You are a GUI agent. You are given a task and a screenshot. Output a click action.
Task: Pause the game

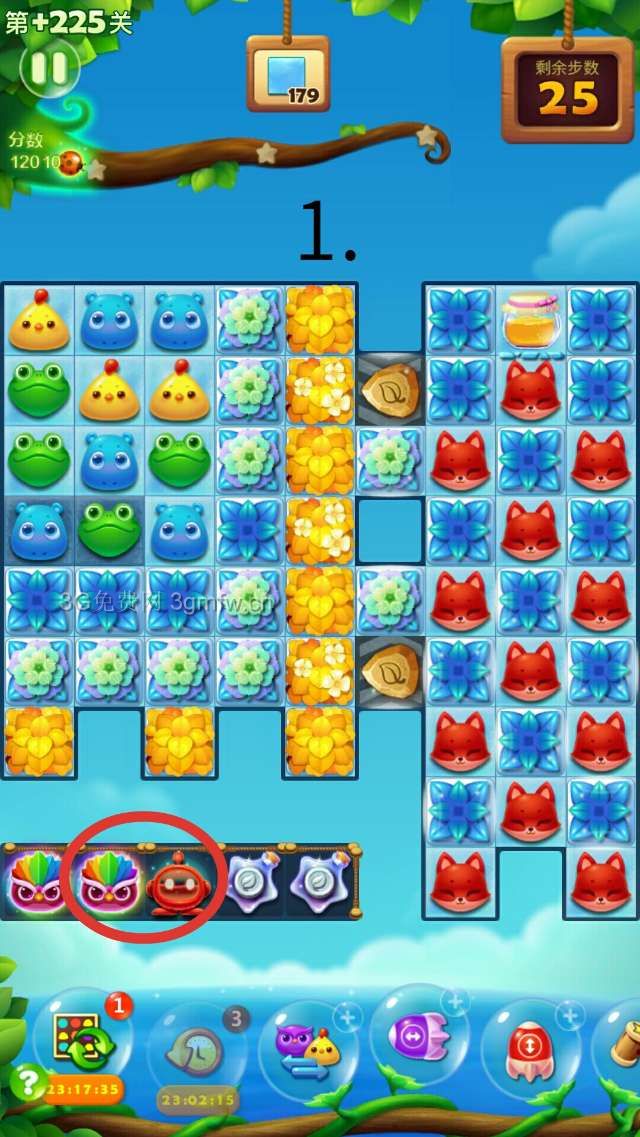point(48,68)
